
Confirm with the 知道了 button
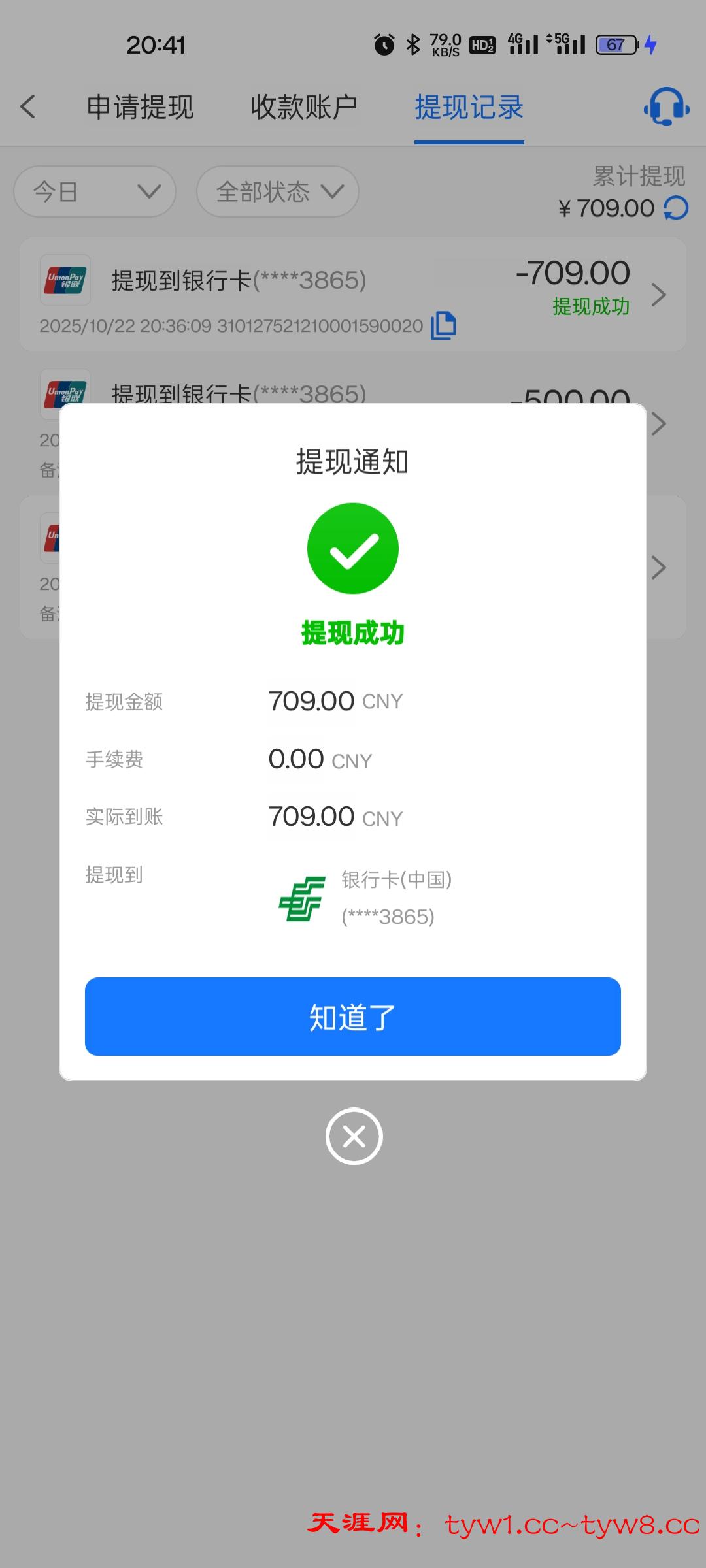point(353,1017)
